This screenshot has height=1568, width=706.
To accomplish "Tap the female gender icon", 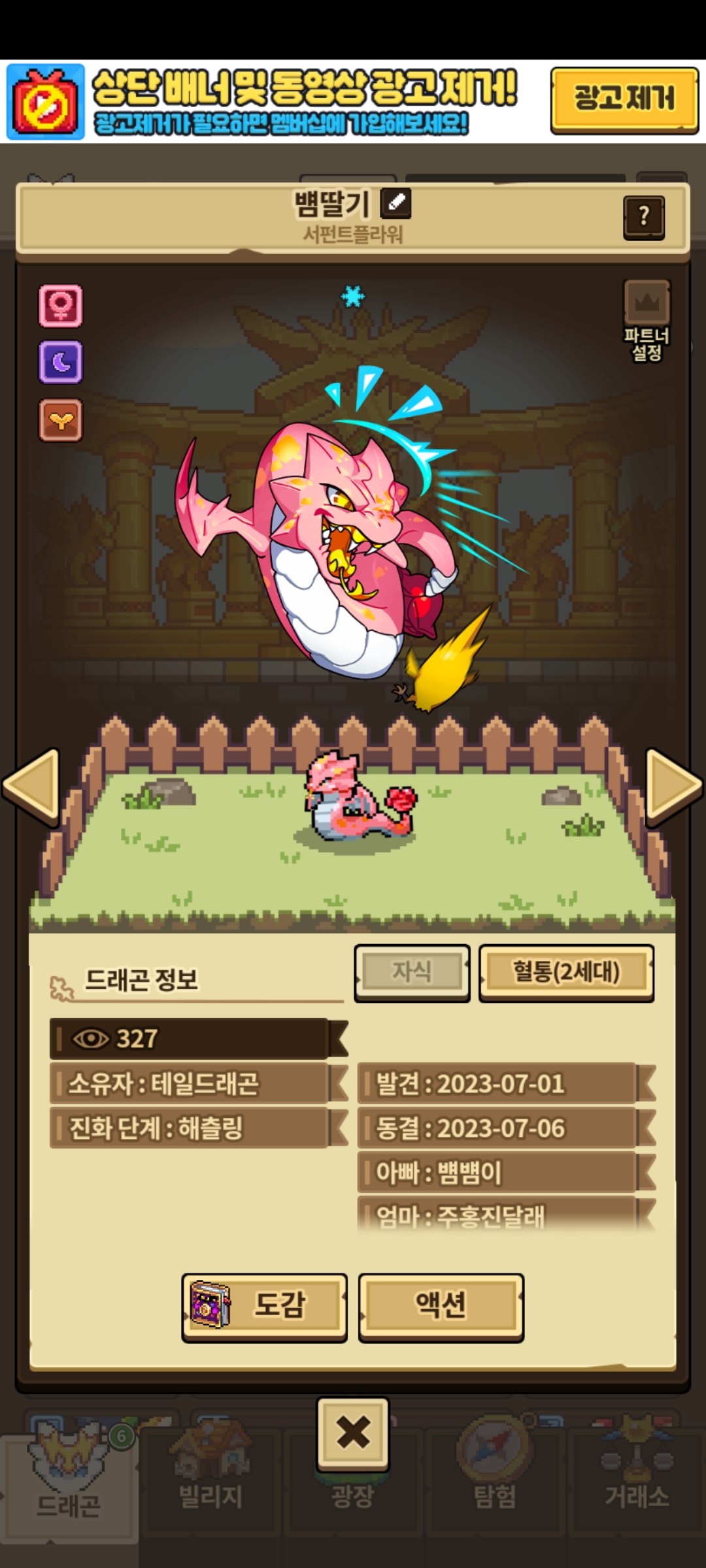I will click(61, 305).
